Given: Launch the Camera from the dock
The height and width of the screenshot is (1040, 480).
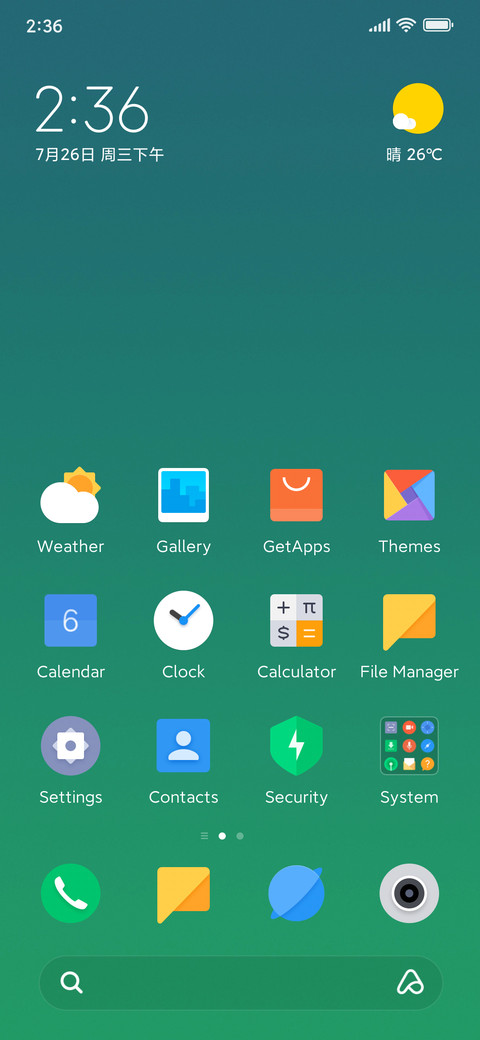Looking at the screenshot, I should coord(409,893).
